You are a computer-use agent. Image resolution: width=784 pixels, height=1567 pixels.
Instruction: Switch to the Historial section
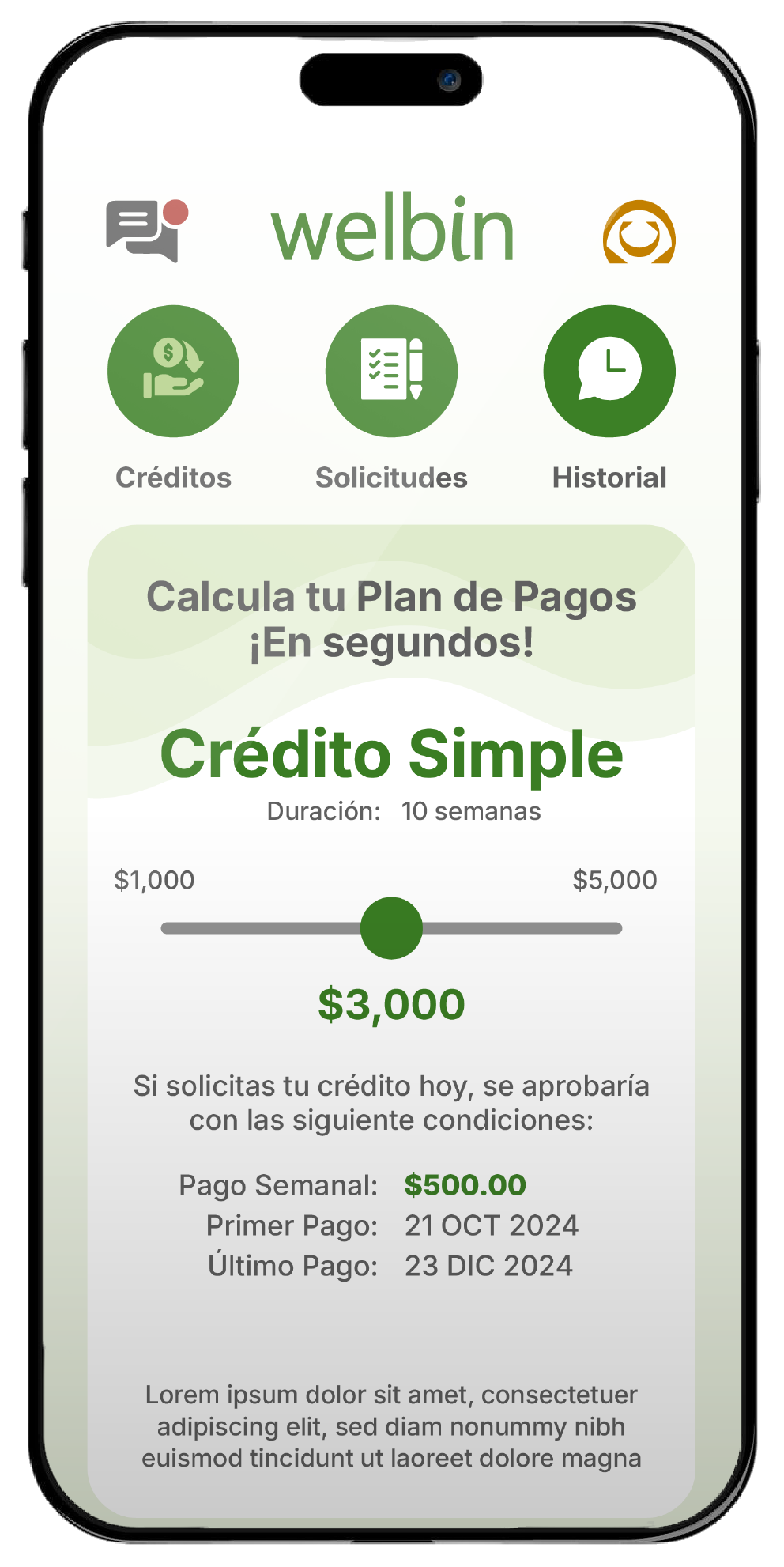pos(609,371)
